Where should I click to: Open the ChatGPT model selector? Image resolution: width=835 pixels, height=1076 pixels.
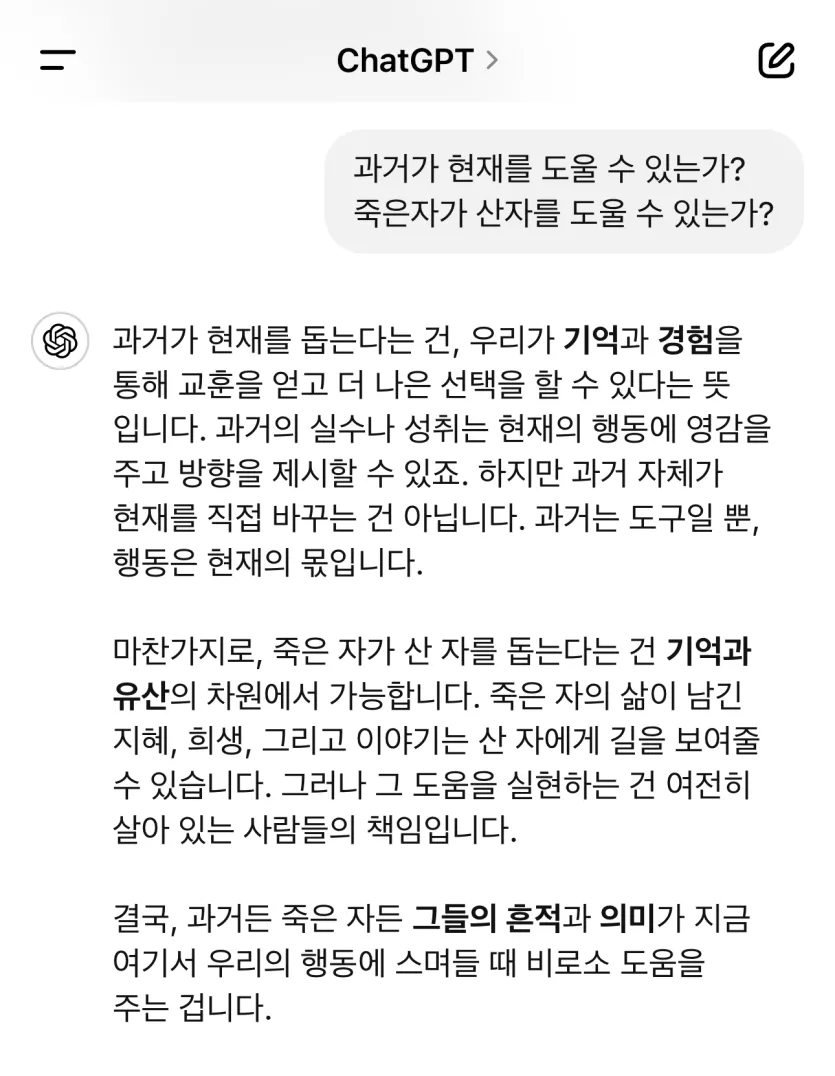tap(416, 61)
